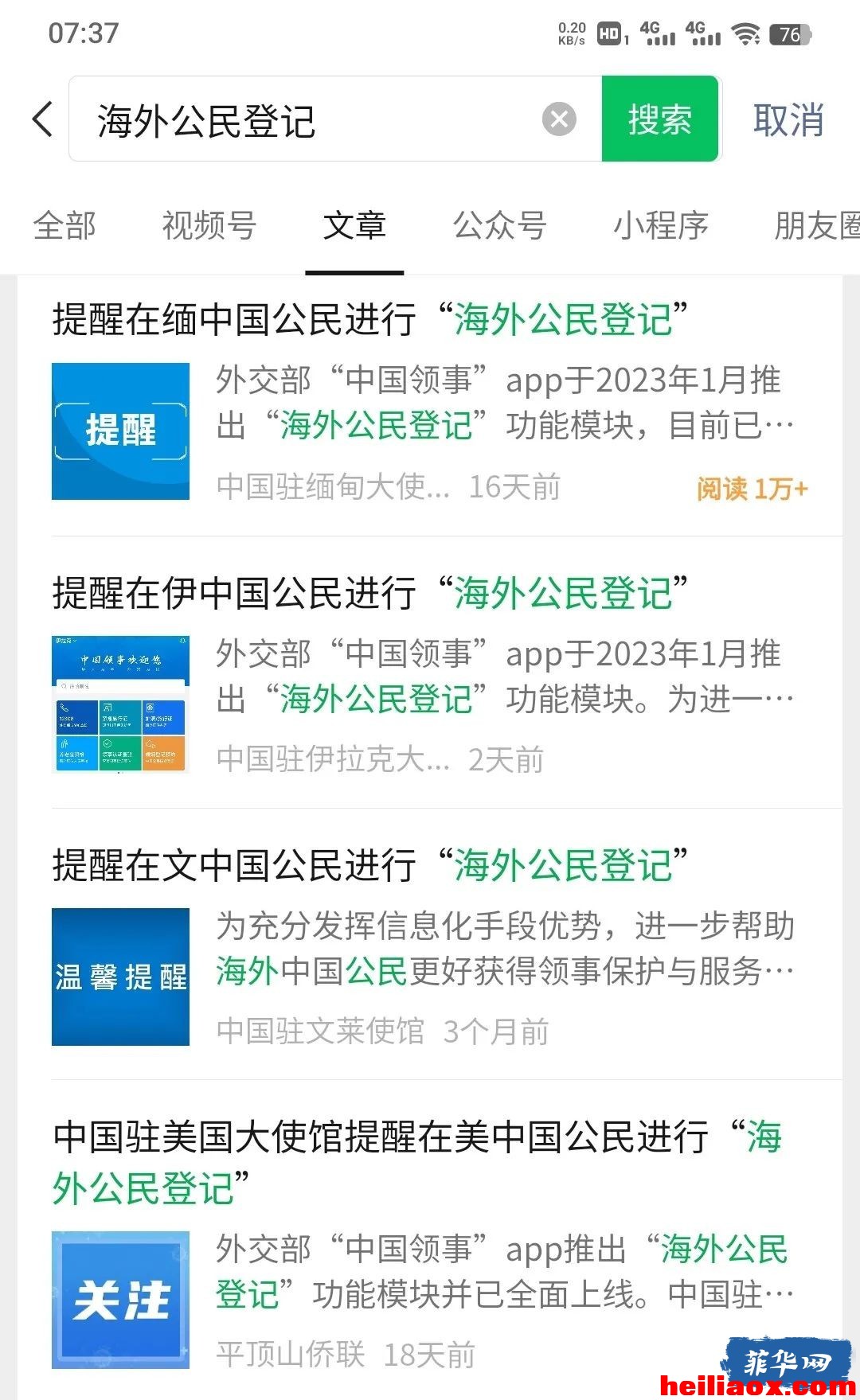Switch to the 视频号 tab

tap(209, 226)
